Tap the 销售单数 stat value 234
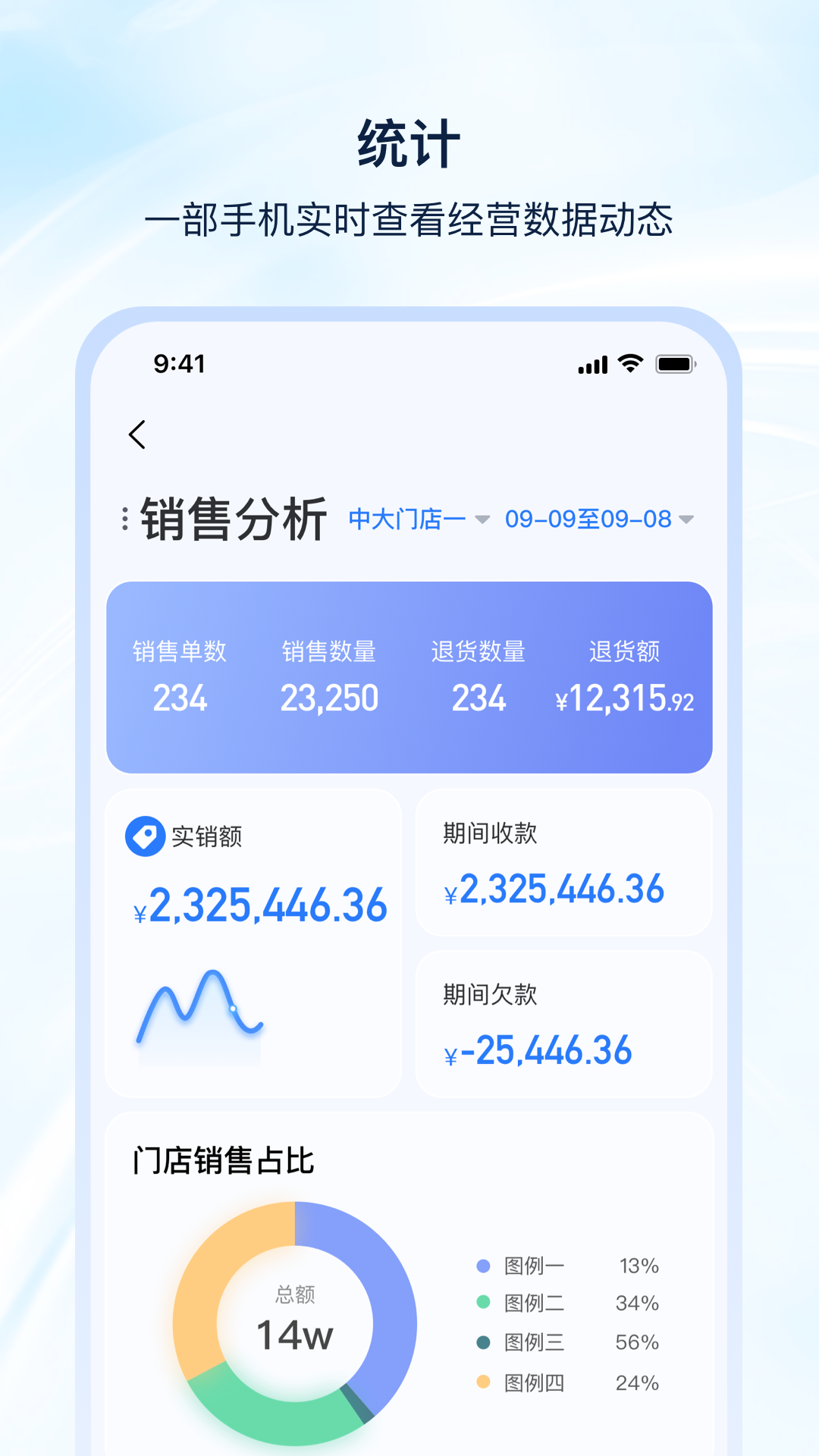The height and width of the screenshot is (1456, 819). (180, 698)
